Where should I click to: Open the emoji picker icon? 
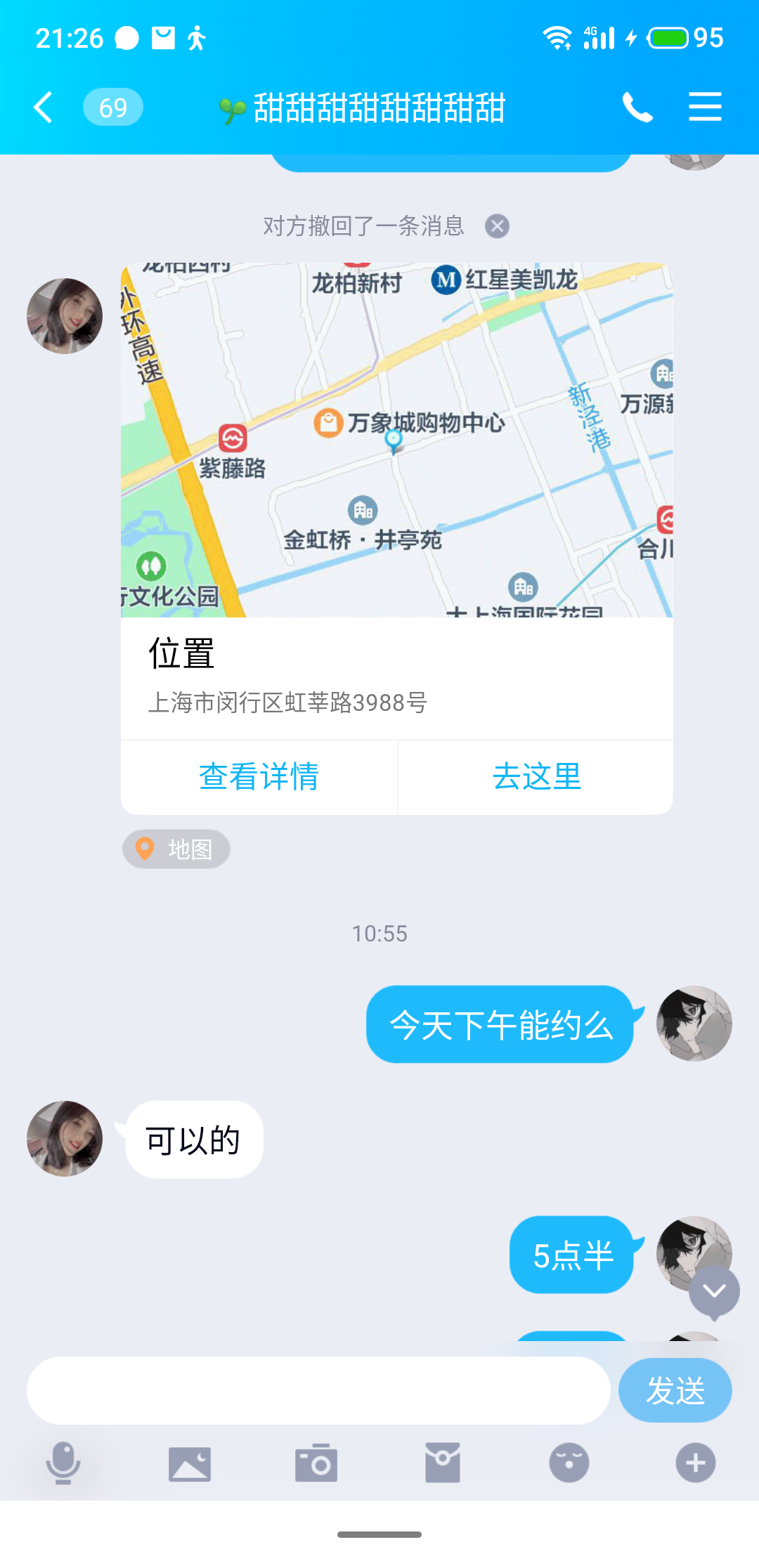tap(569, 1463)
